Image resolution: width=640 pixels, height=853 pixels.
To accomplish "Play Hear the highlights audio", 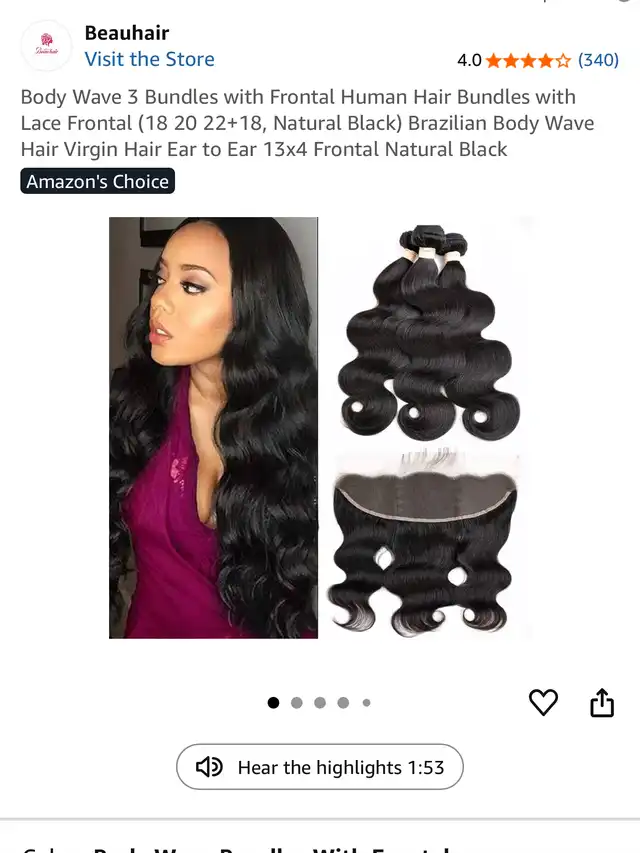I will pos(320,768).
